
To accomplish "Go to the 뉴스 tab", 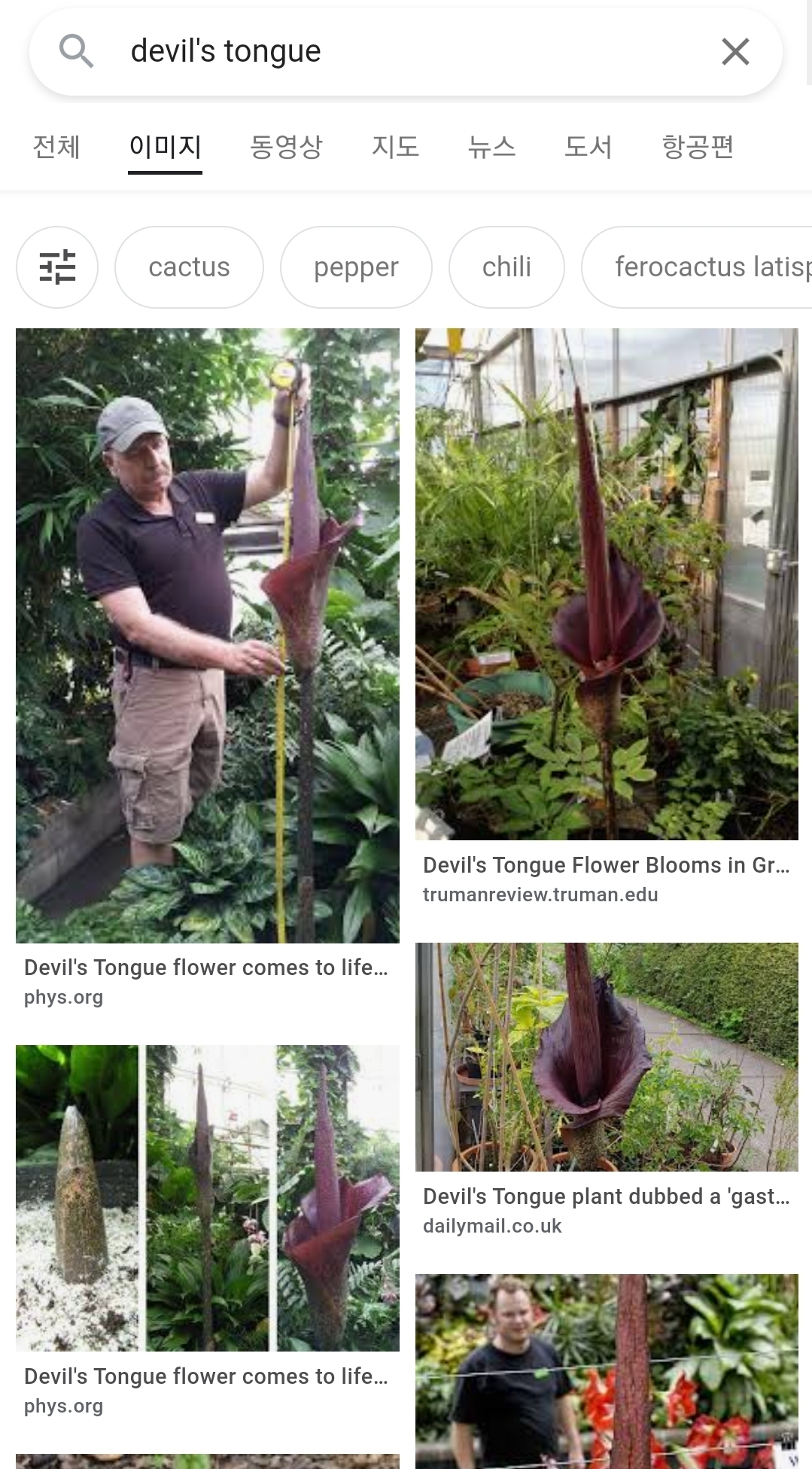I will pyautogui.click(x=491, y=146).
